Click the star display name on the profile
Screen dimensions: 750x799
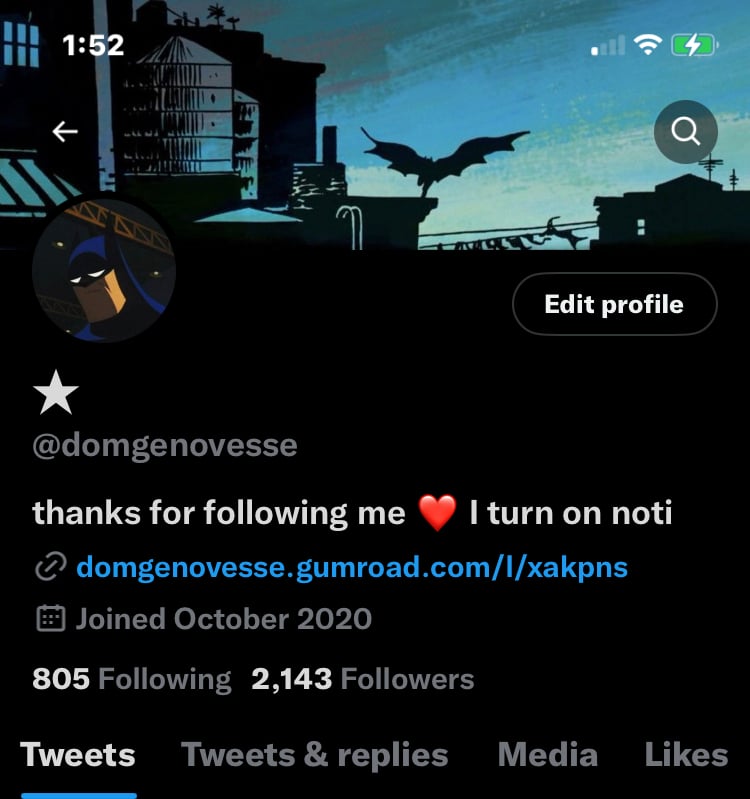[x=55, y=392]
